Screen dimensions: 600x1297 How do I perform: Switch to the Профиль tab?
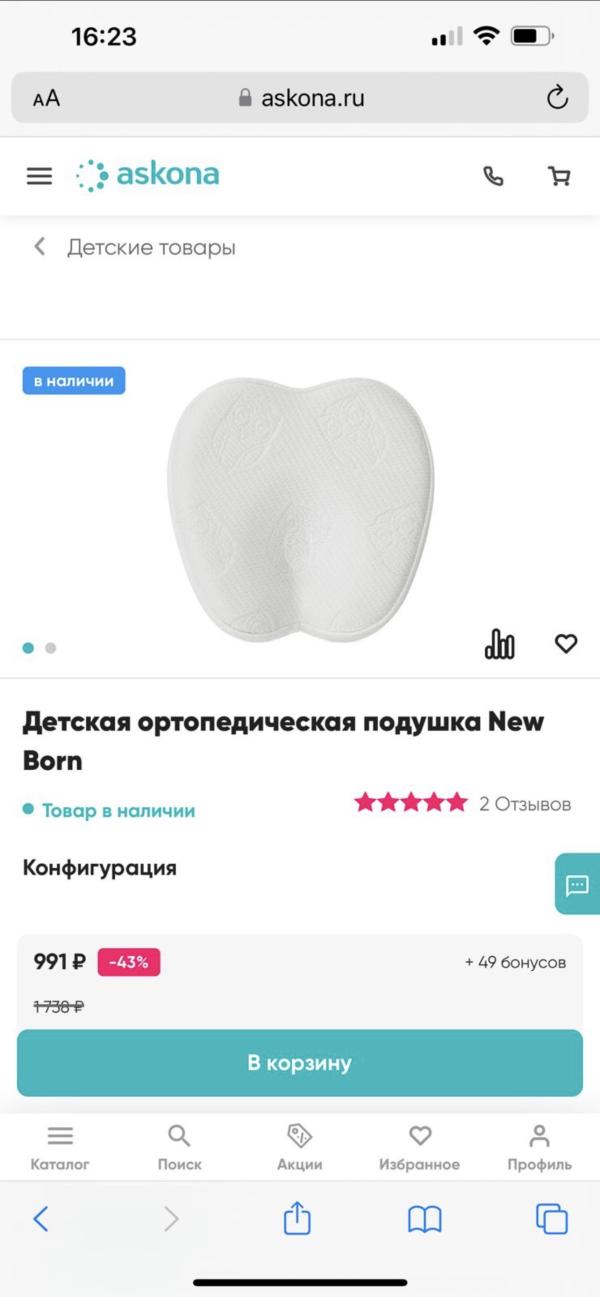point(539,1147)
